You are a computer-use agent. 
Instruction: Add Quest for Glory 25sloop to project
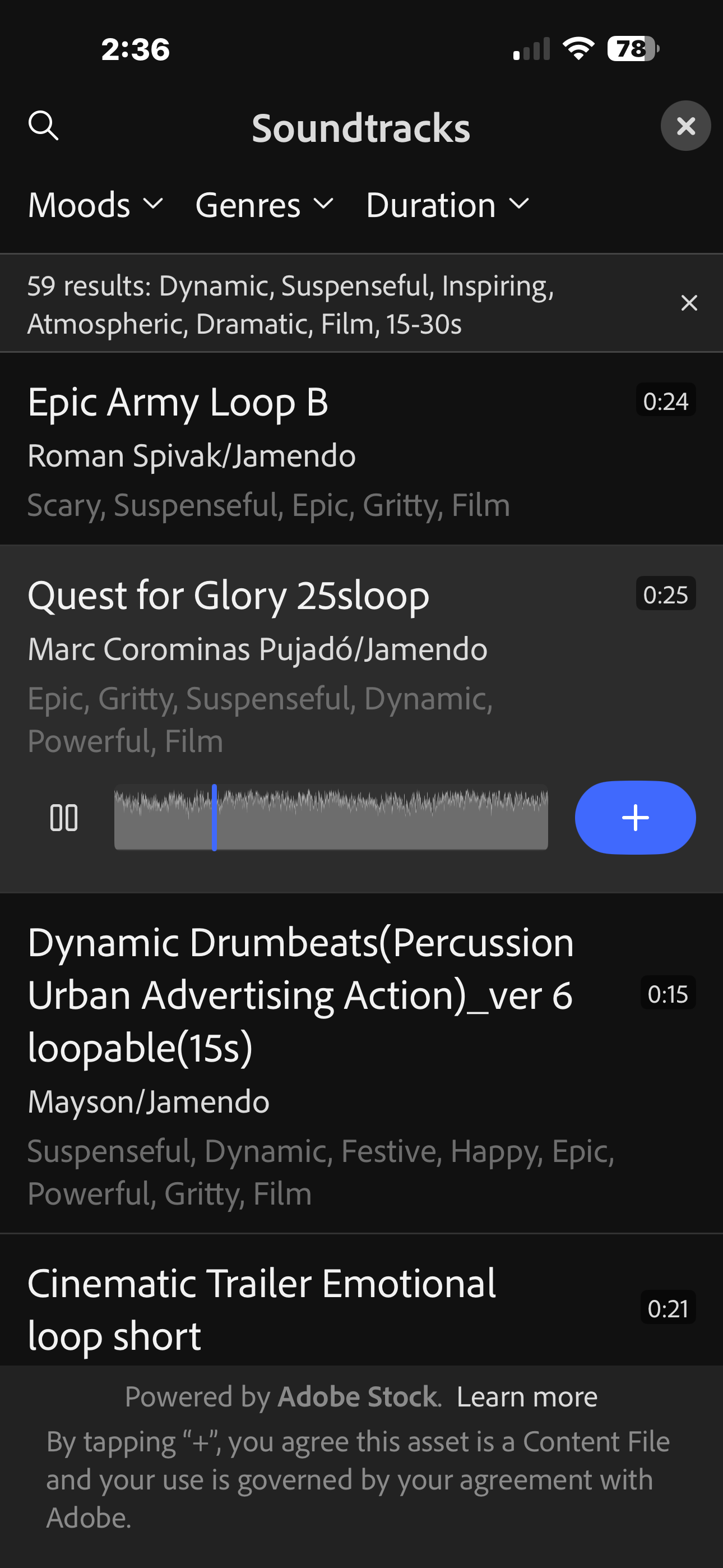pyautogui.click(x=635, y=818)
